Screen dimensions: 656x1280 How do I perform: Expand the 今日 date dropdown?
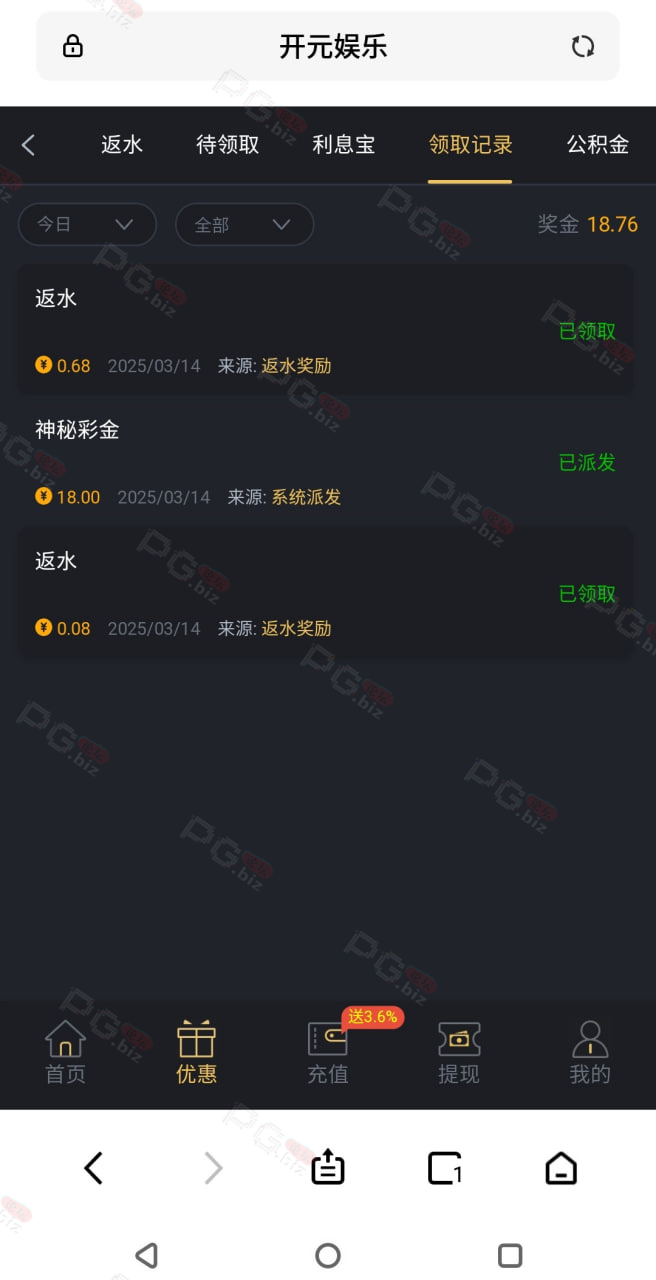[x=87, y=224]
